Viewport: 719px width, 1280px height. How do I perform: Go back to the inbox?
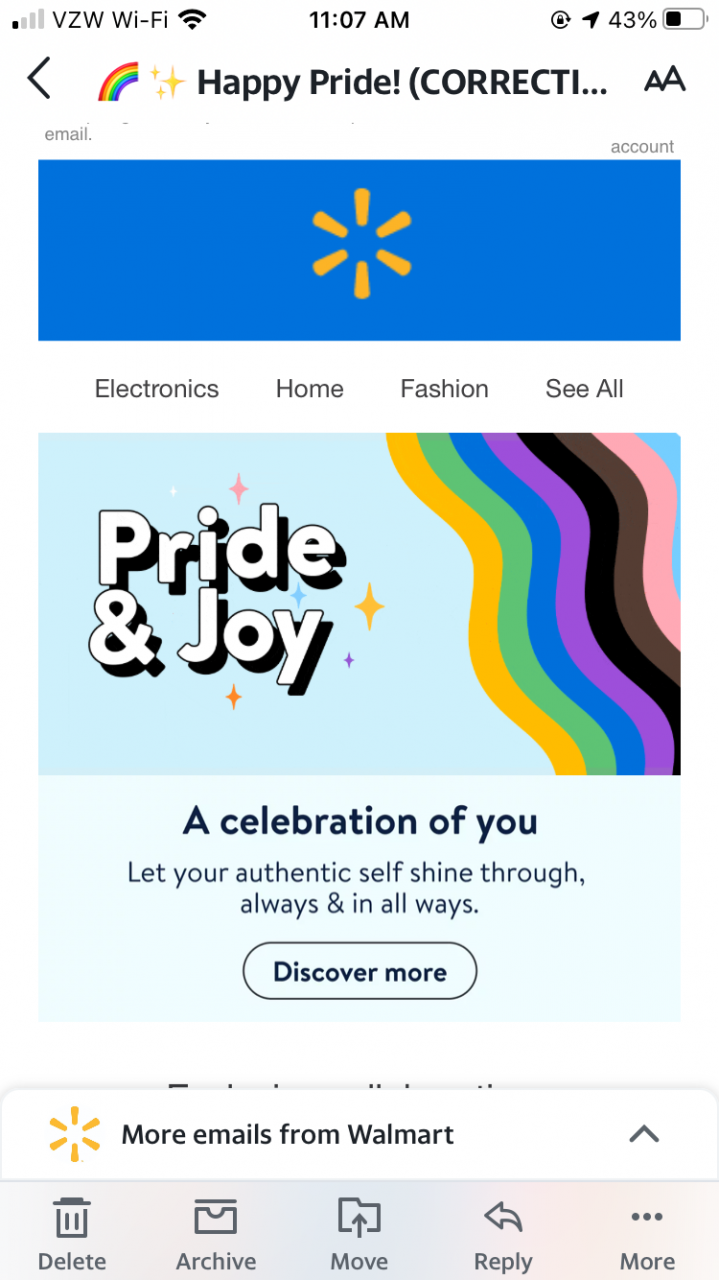pyautogui.click(x=40, y=79)
